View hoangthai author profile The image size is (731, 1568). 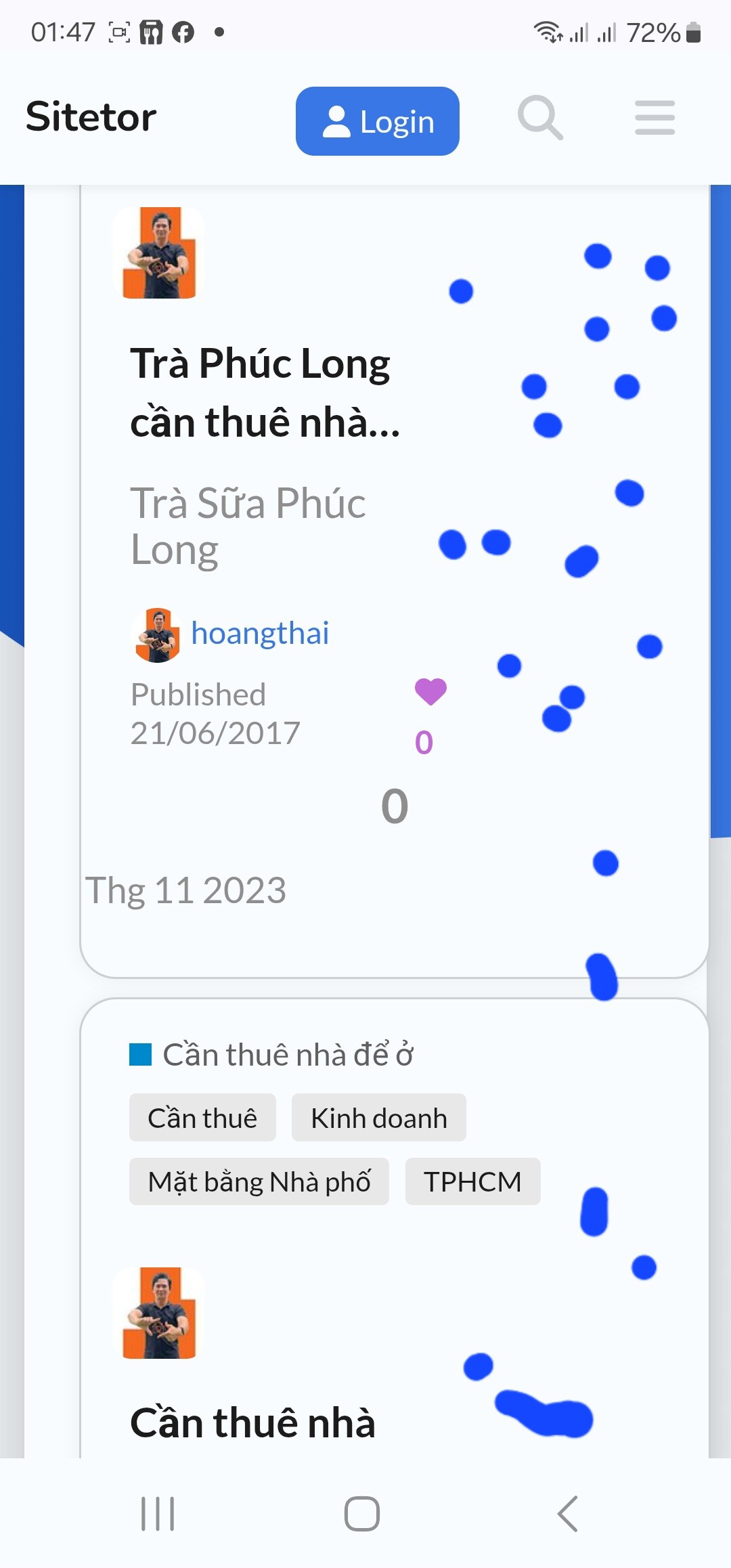tap(259, 634)
